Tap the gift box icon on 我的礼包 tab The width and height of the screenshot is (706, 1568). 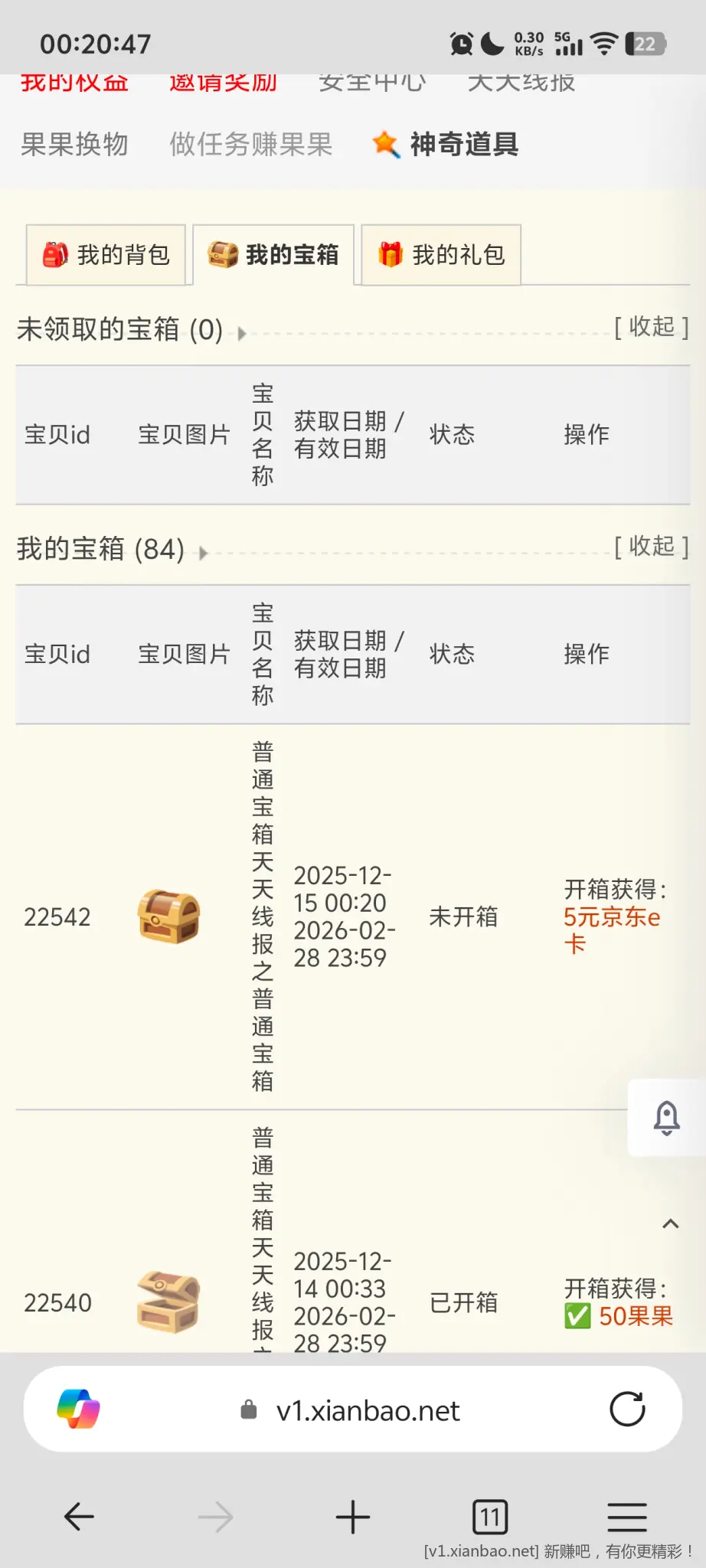point(391,254)
